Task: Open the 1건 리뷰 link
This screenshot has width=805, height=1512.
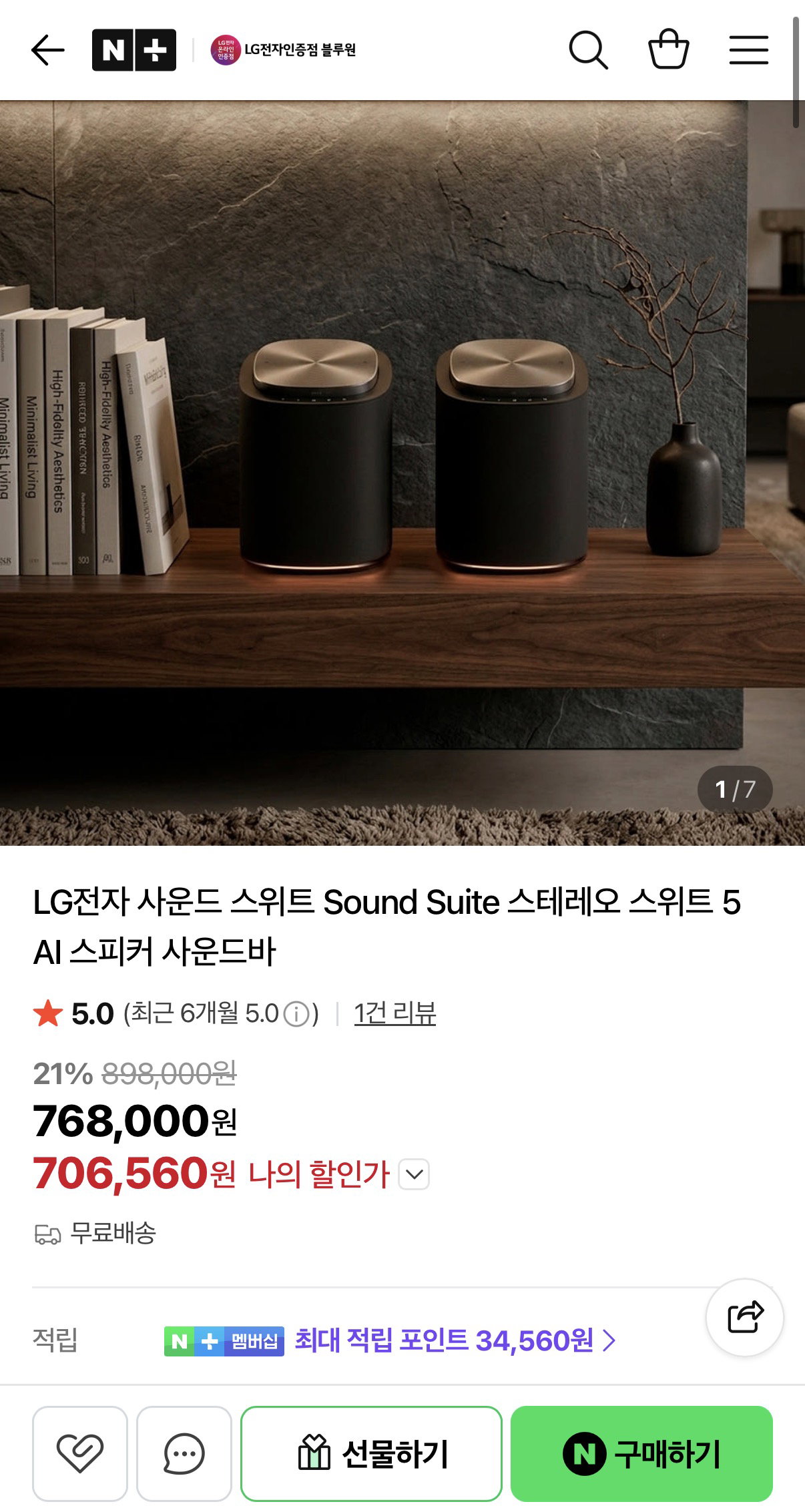Action: click(x=394, y=1013)
